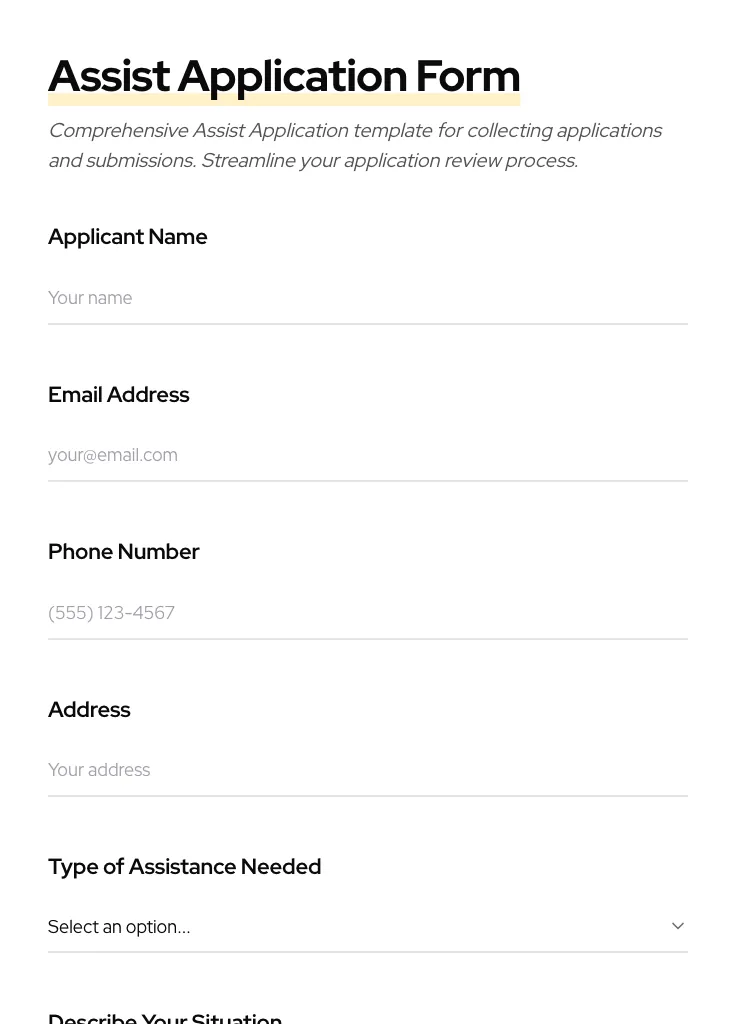Image resolution: width=736 pixels, height=1024 pixels.
Task: Click the Email Address label text
Action: pyautogui.click(x=118, y=395)
